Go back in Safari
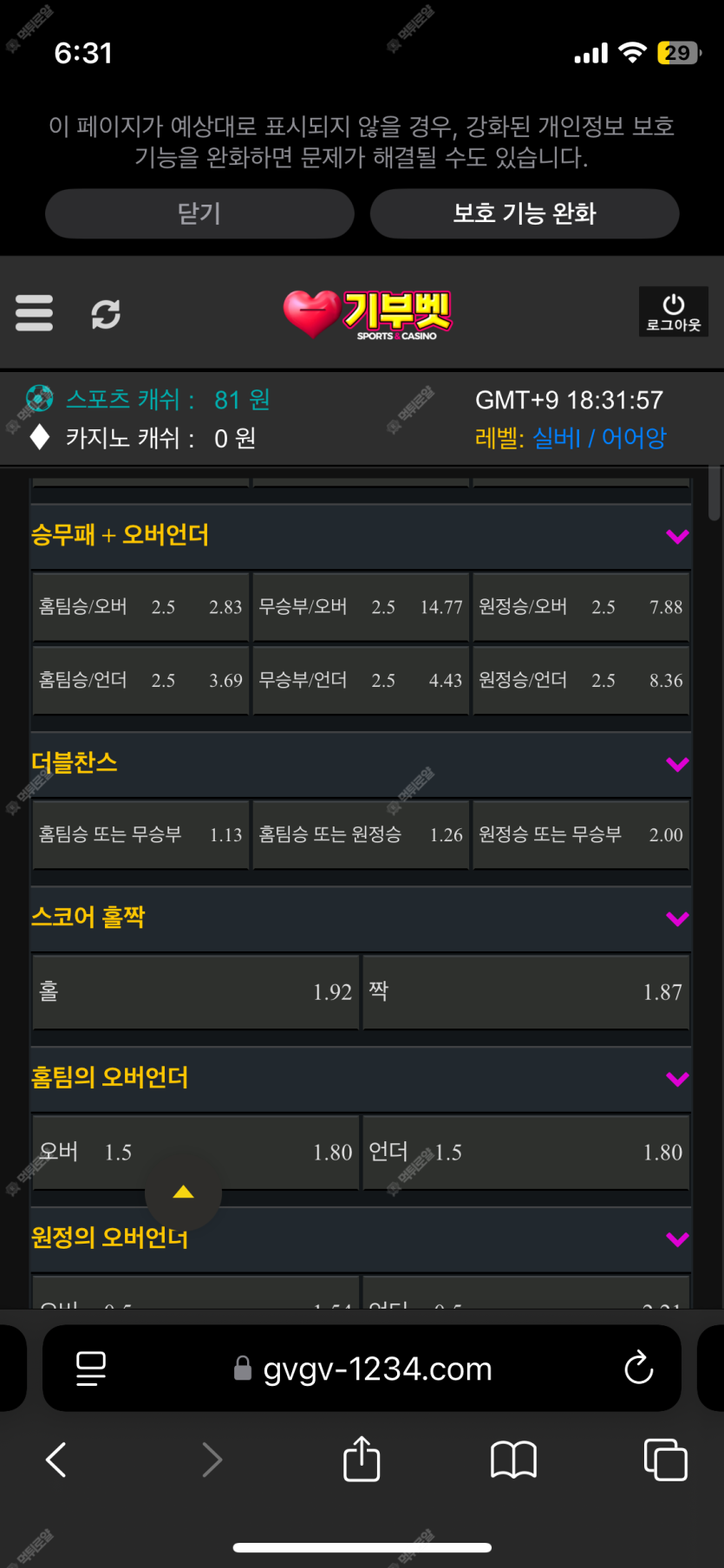 point(56,1460)
